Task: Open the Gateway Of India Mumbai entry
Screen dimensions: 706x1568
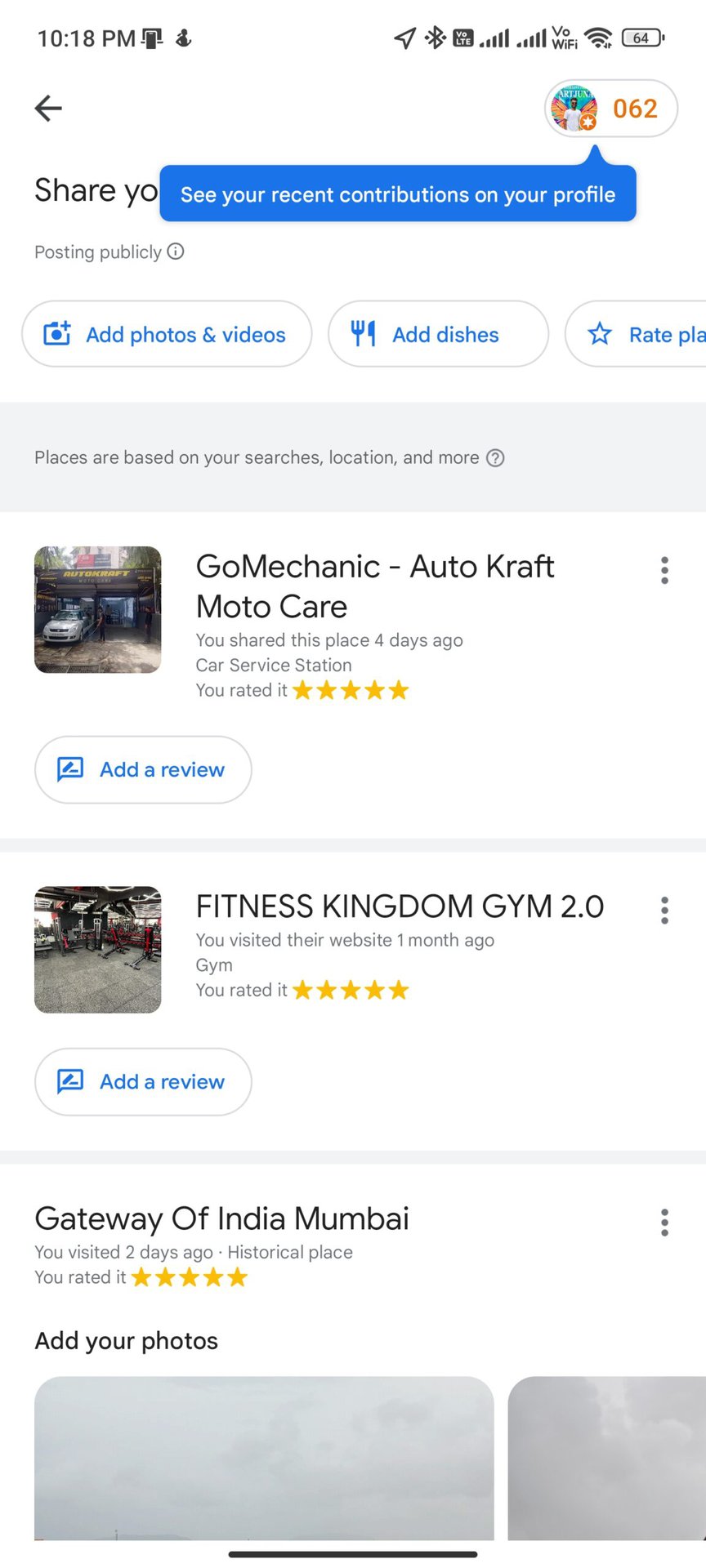Action: (x=221, y=1218)
